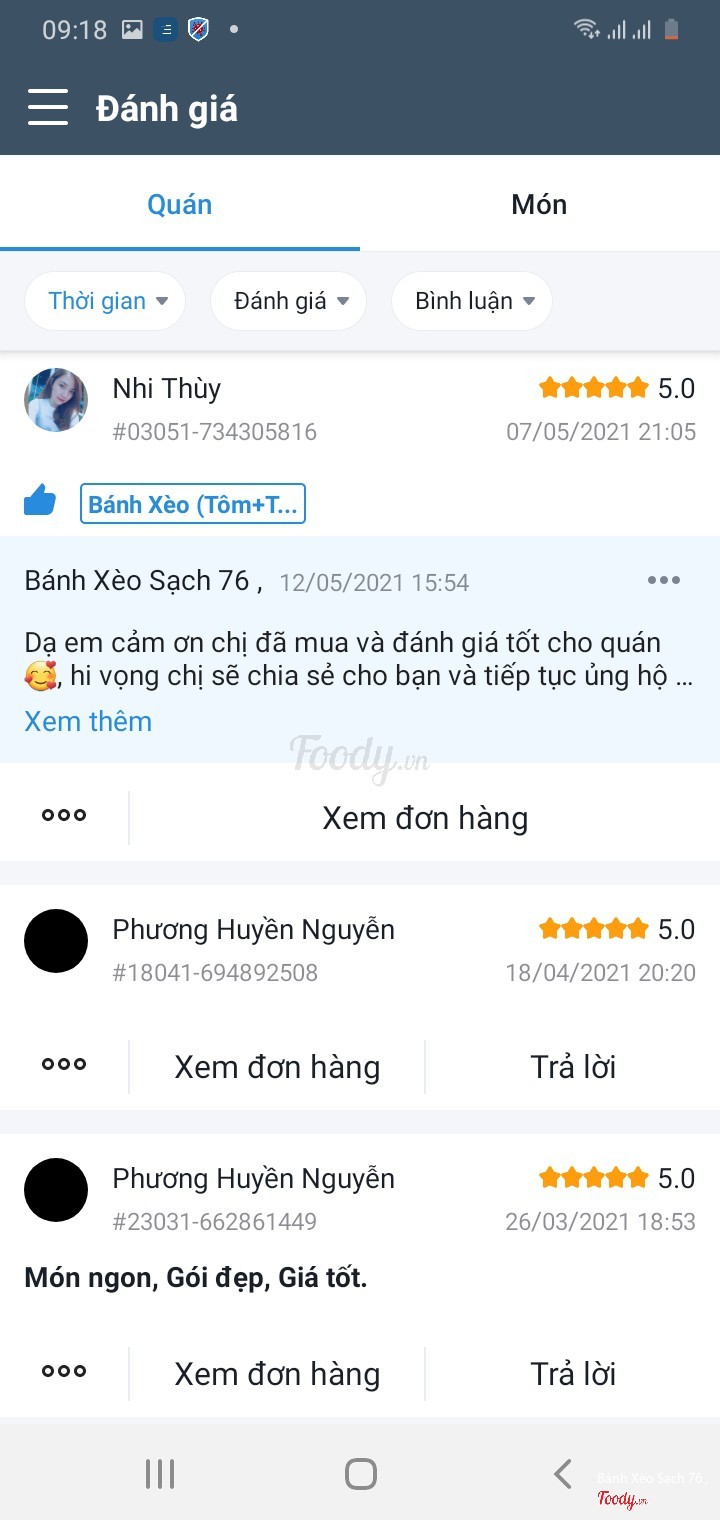Viewport: 720px width, 1520px height.
Task: Open the Đánh giá rating filter
Action: (289, 301)
